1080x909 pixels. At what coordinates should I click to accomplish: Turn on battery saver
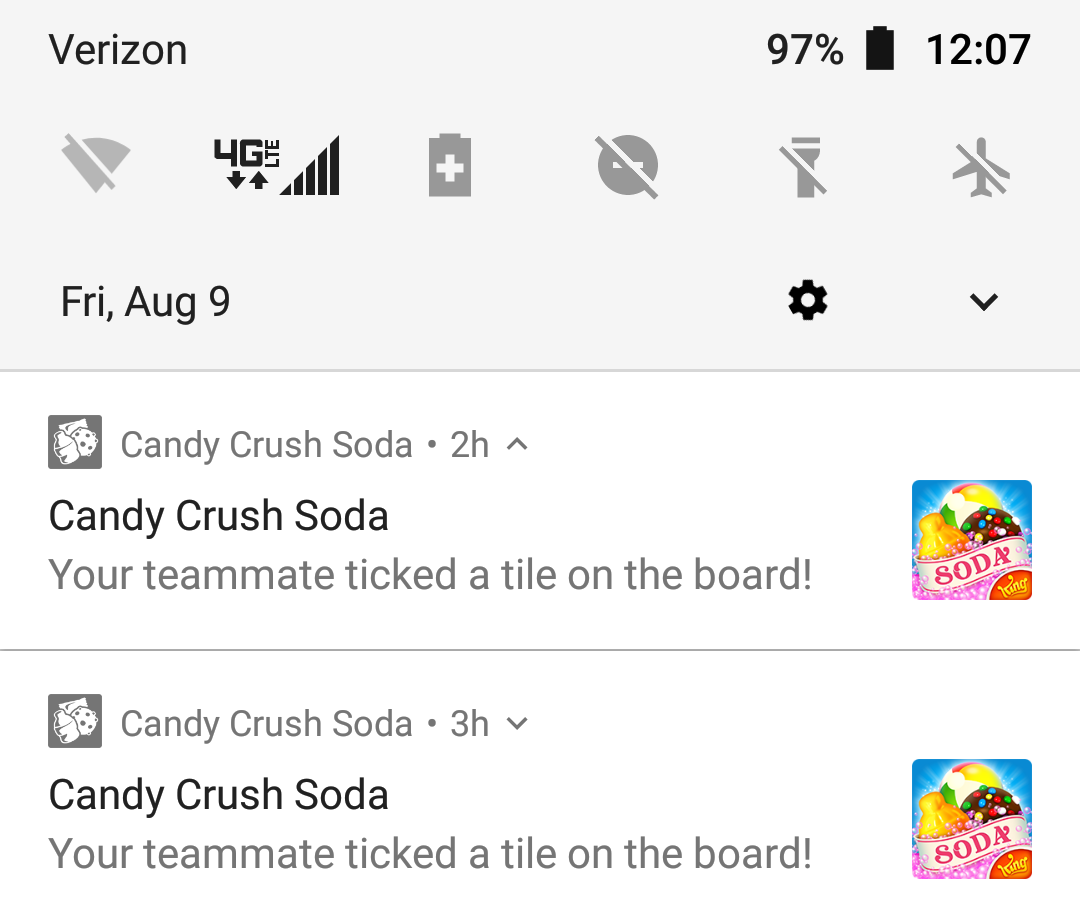coord(450,165)
